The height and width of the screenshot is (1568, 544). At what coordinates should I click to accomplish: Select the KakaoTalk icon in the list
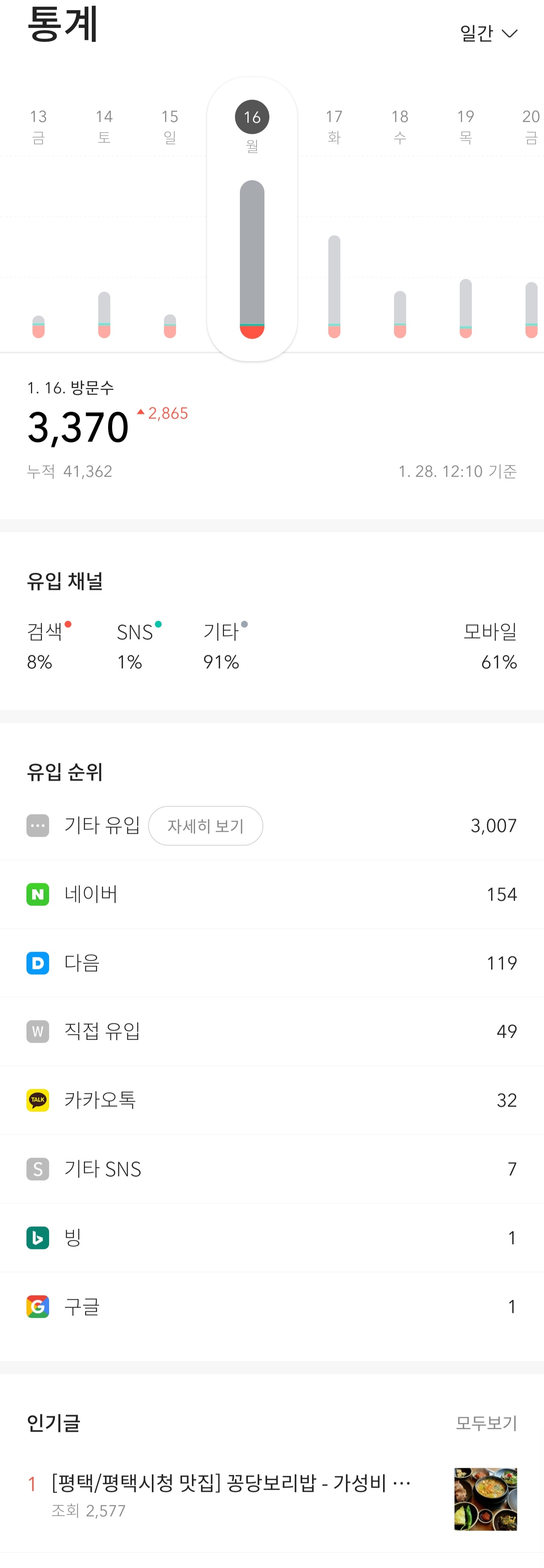point(38,1100)
